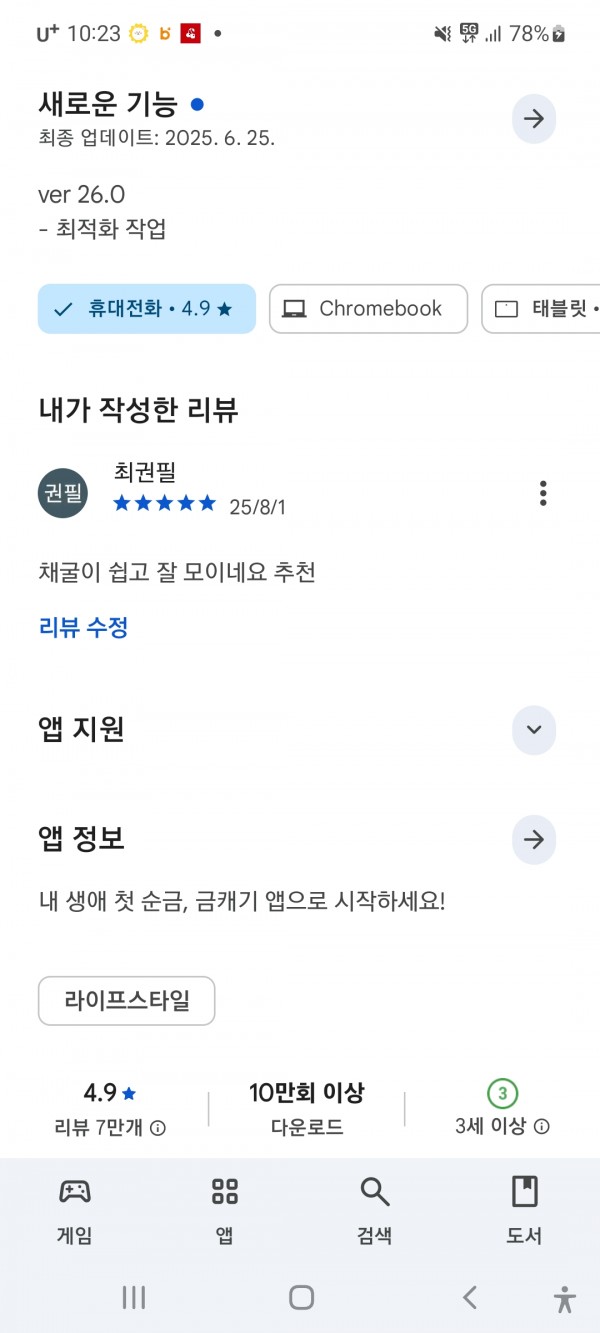Select the 태블릿 chip

541,309
